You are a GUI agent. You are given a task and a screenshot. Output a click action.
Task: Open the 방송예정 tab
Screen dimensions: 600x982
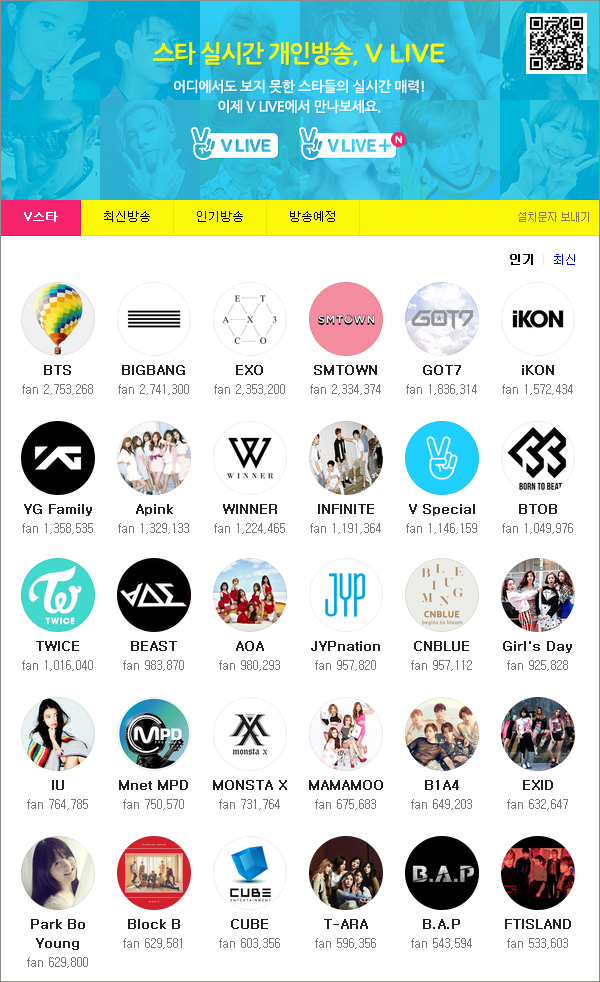pos(312,217)
